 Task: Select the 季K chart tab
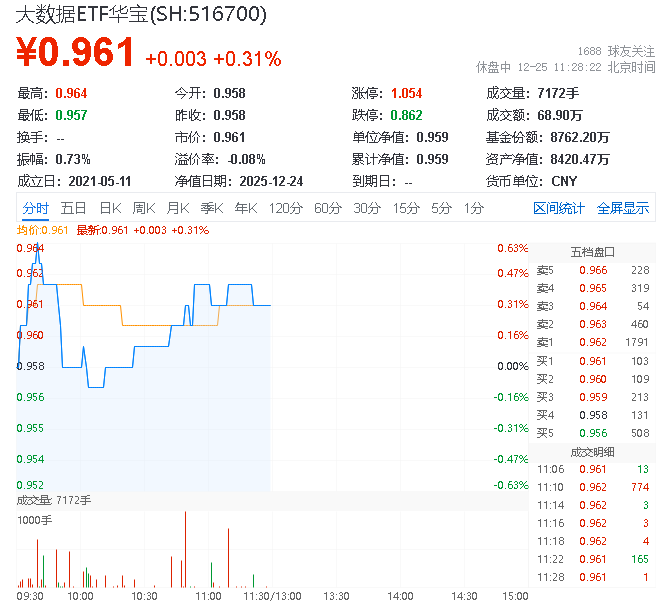tap(211, 208)
